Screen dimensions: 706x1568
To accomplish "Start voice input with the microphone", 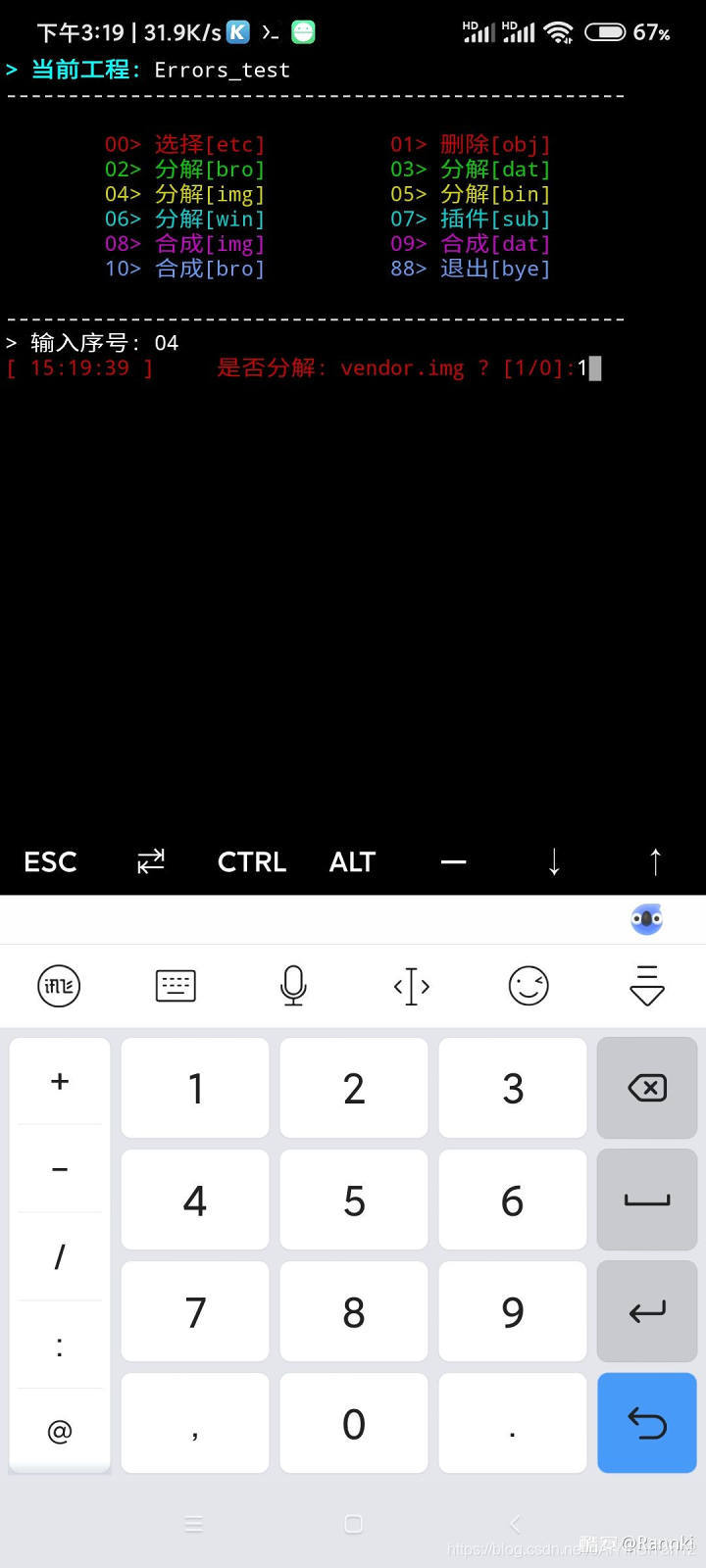I will [x=293, y=986].
